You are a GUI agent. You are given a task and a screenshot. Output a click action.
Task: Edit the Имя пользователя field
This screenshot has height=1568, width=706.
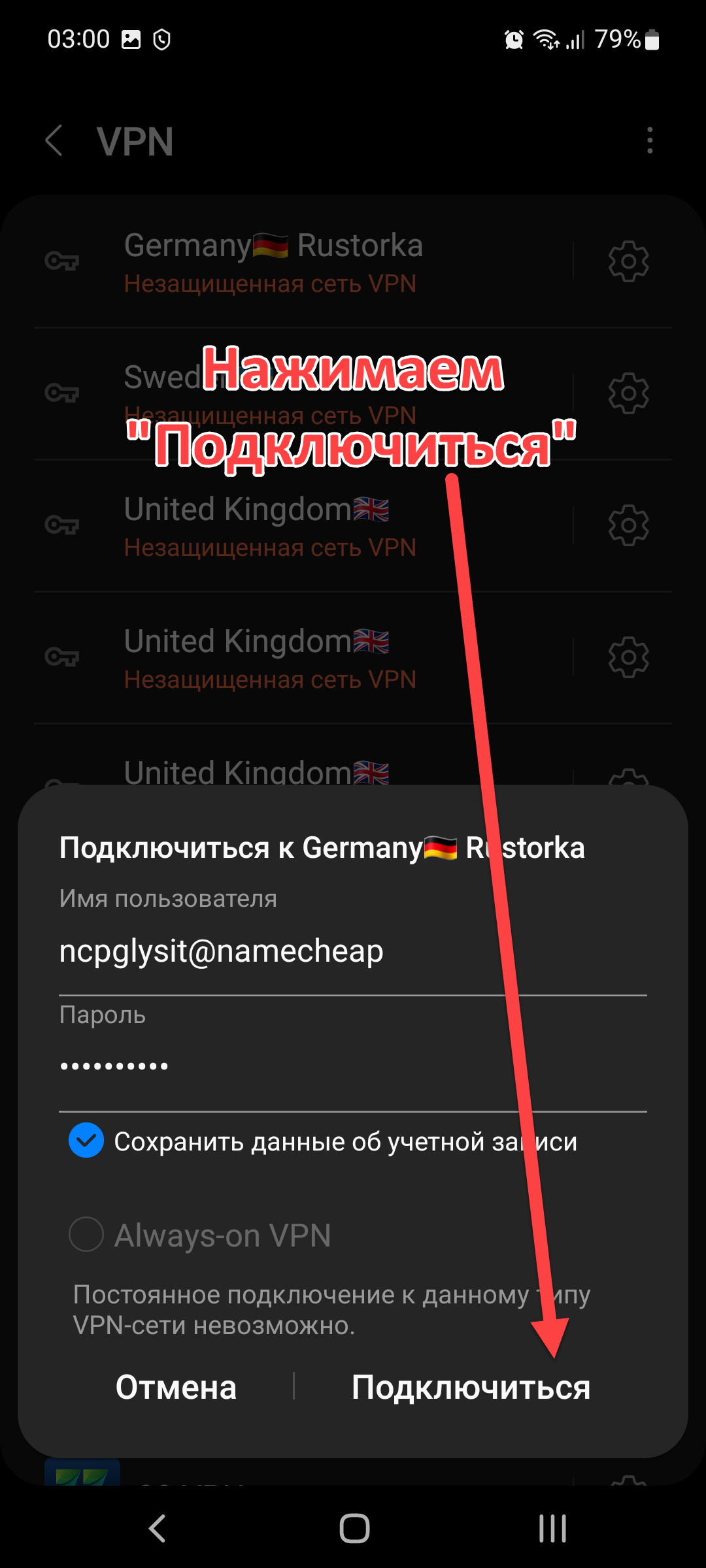pos(352,952)
